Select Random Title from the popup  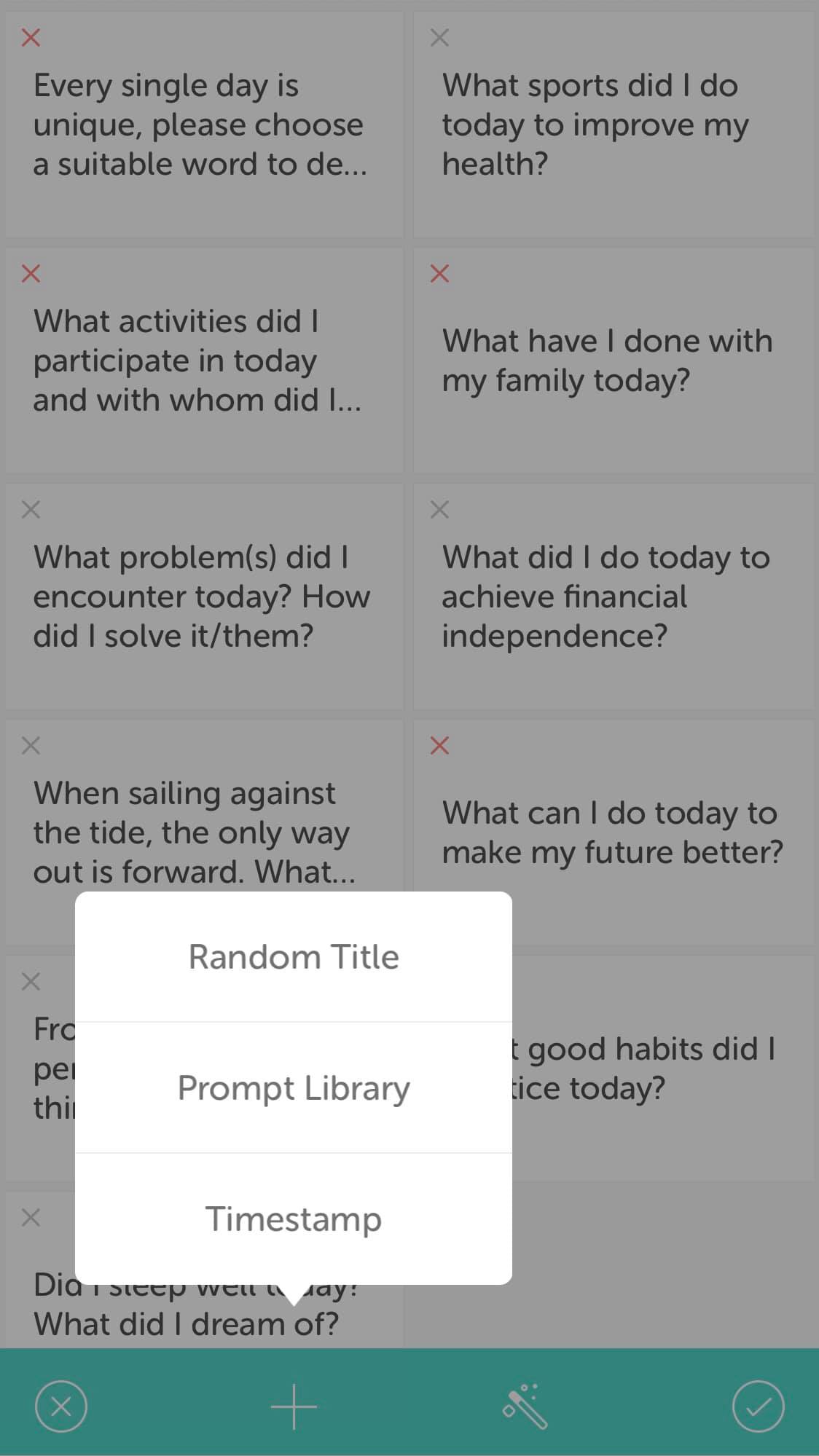(294, 956)
